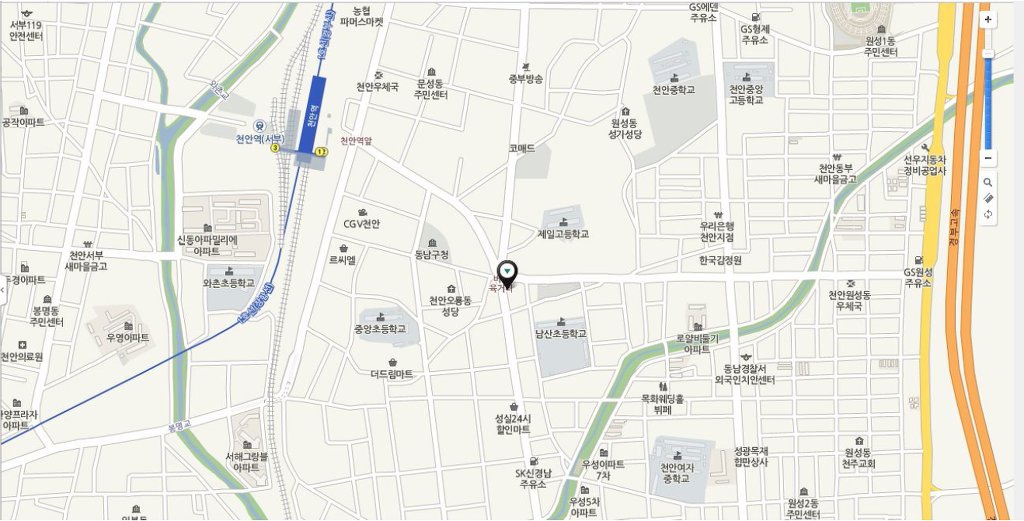
Task: Open the map search magnifier tool
Action: (x=988, y=182)
